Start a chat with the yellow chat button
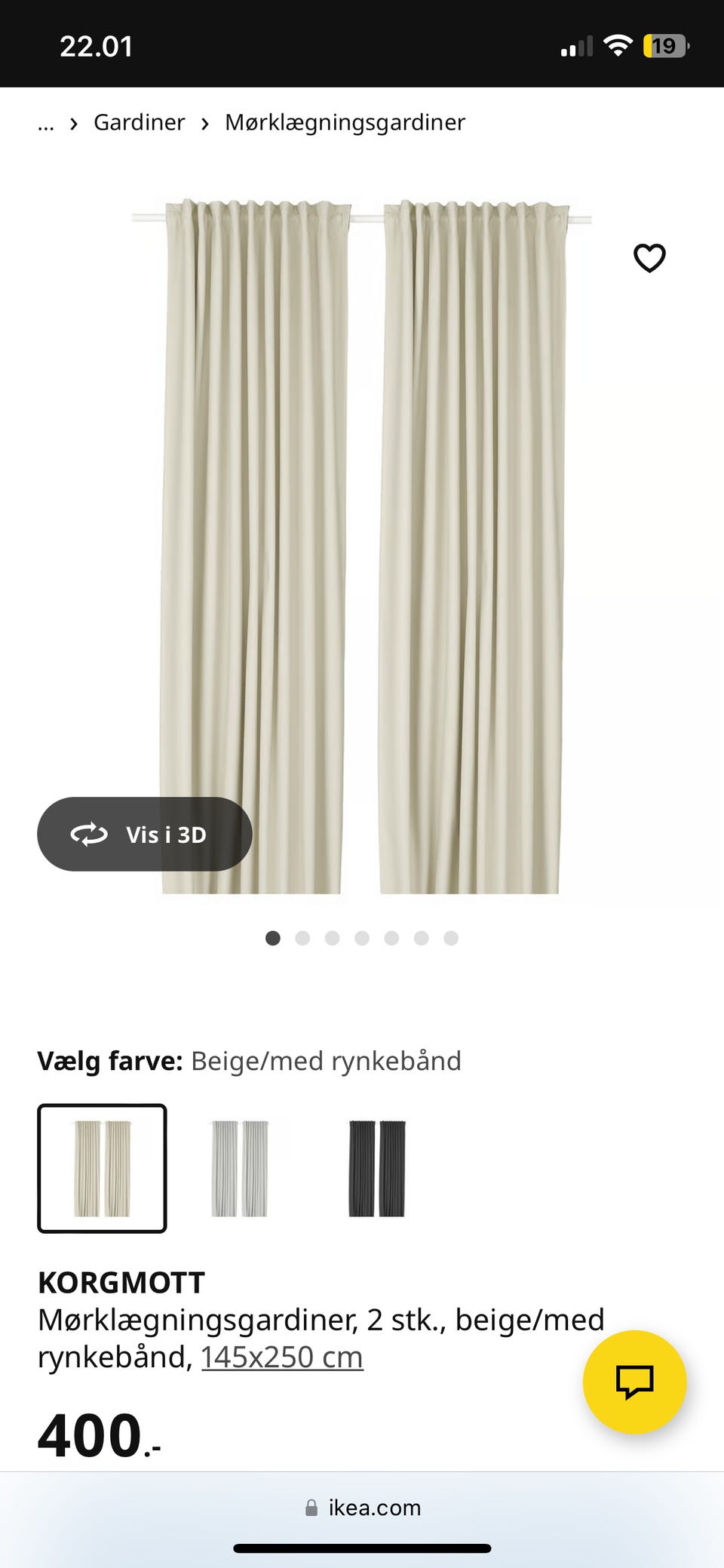This screenshot has height=1568, width=724. [x=634, y=1382]
